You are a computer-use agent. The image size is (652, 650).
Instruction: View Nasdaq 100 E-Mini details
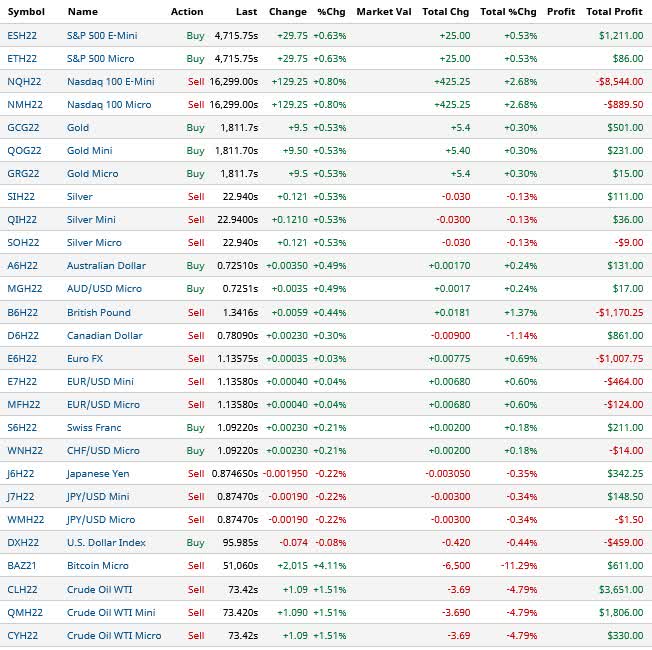coord(110,81)
